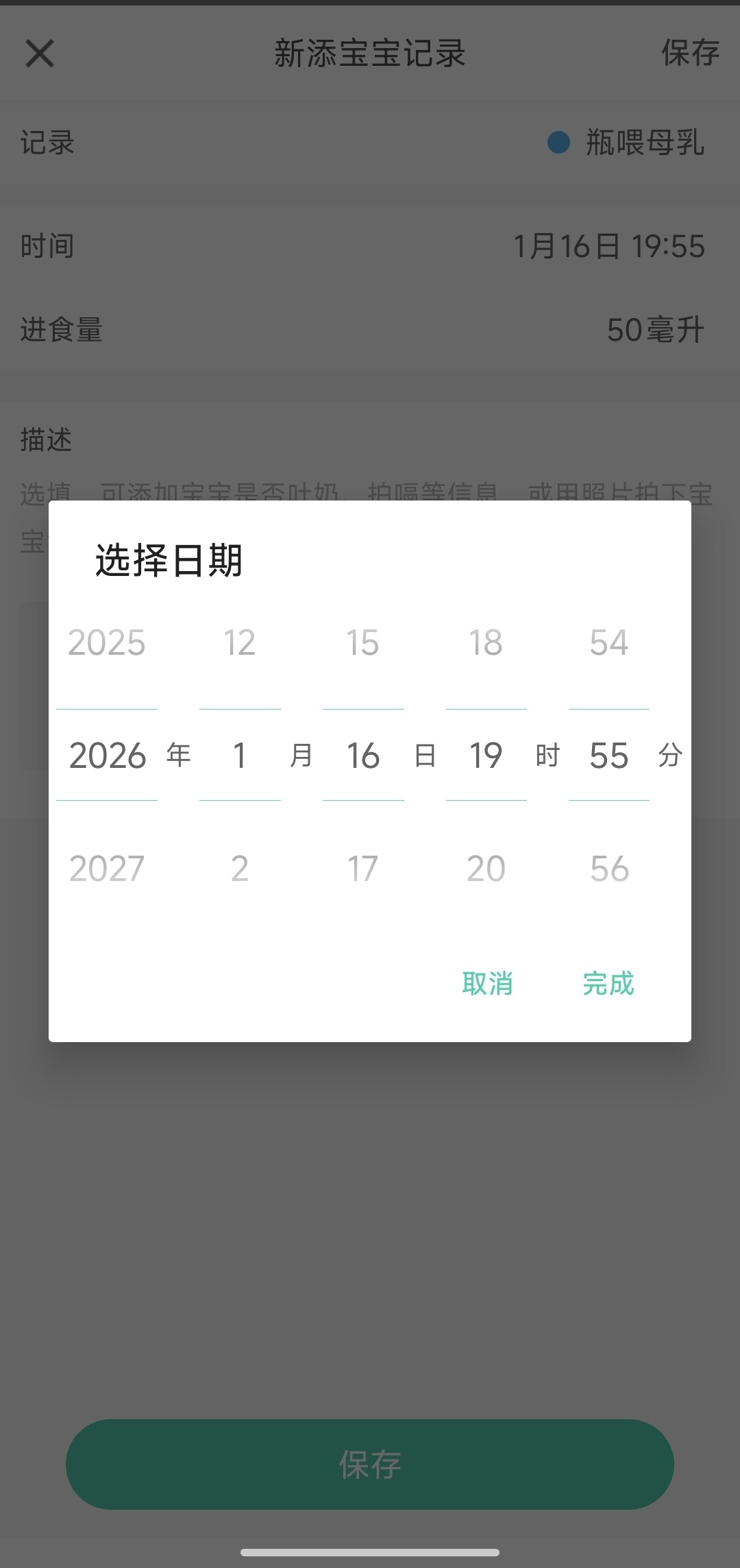Pick month 2 in the picker
This screenshot has width=740, height=1568.
(240, 869)
